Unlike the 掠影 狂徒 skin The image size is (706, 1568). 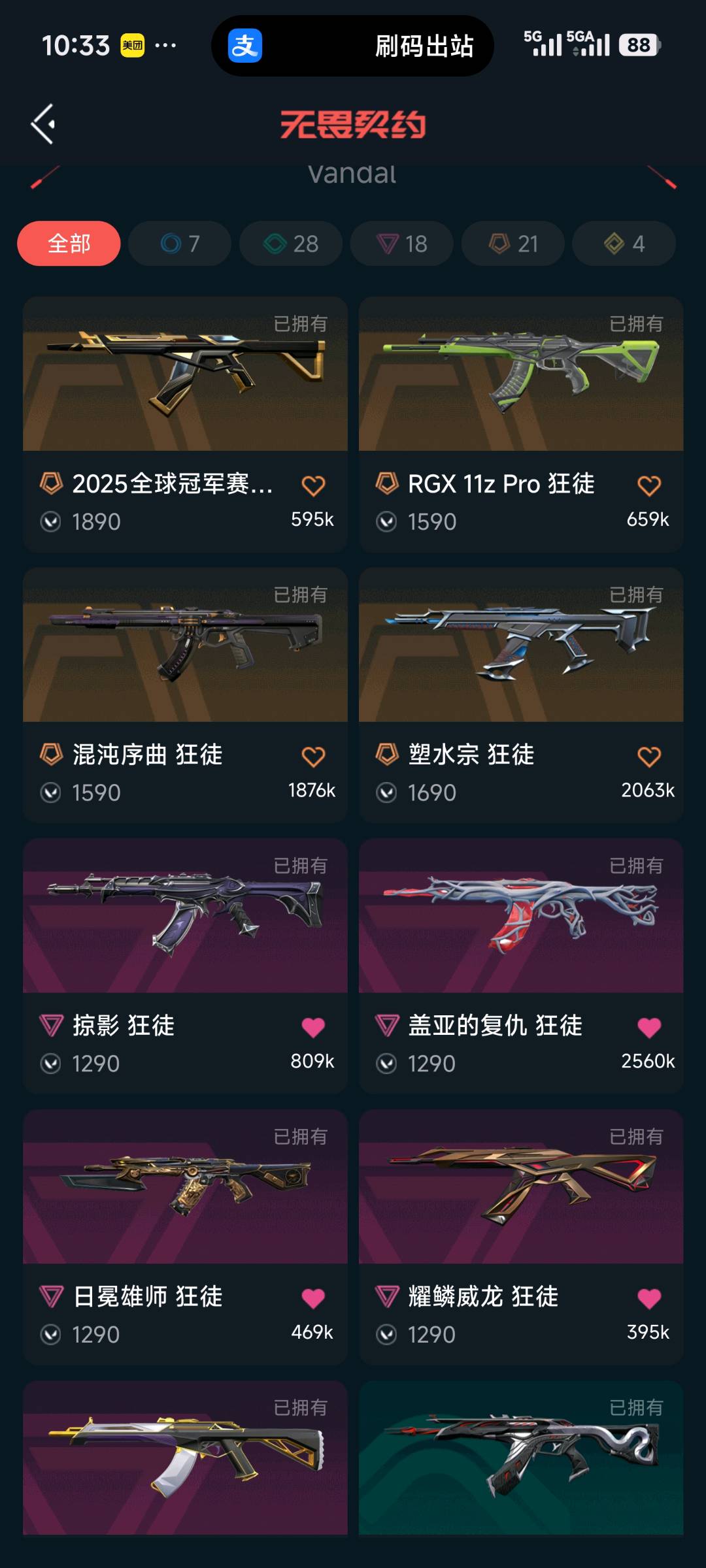[313, 1028]
